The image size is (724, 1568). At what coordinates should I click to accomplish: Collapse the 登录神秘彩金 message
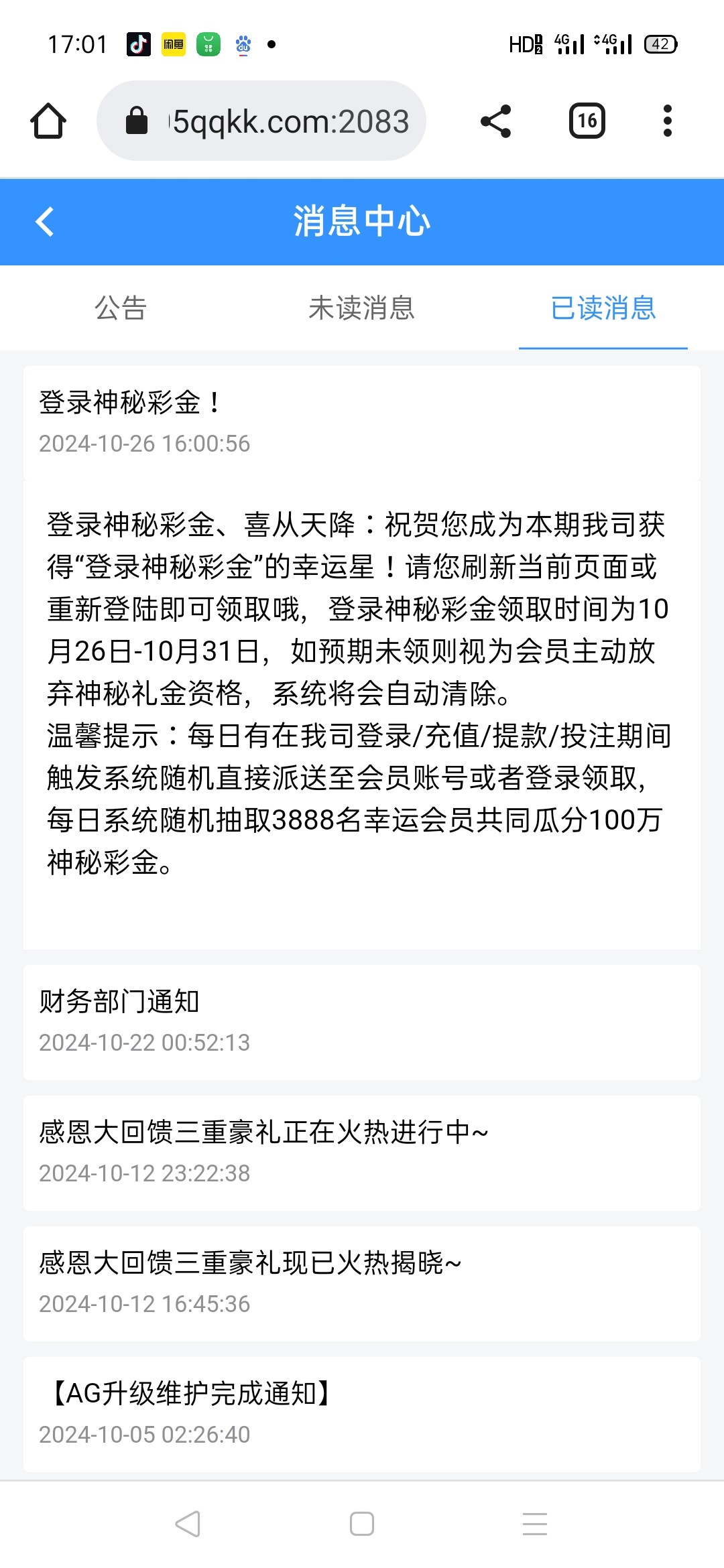(362, 423)
